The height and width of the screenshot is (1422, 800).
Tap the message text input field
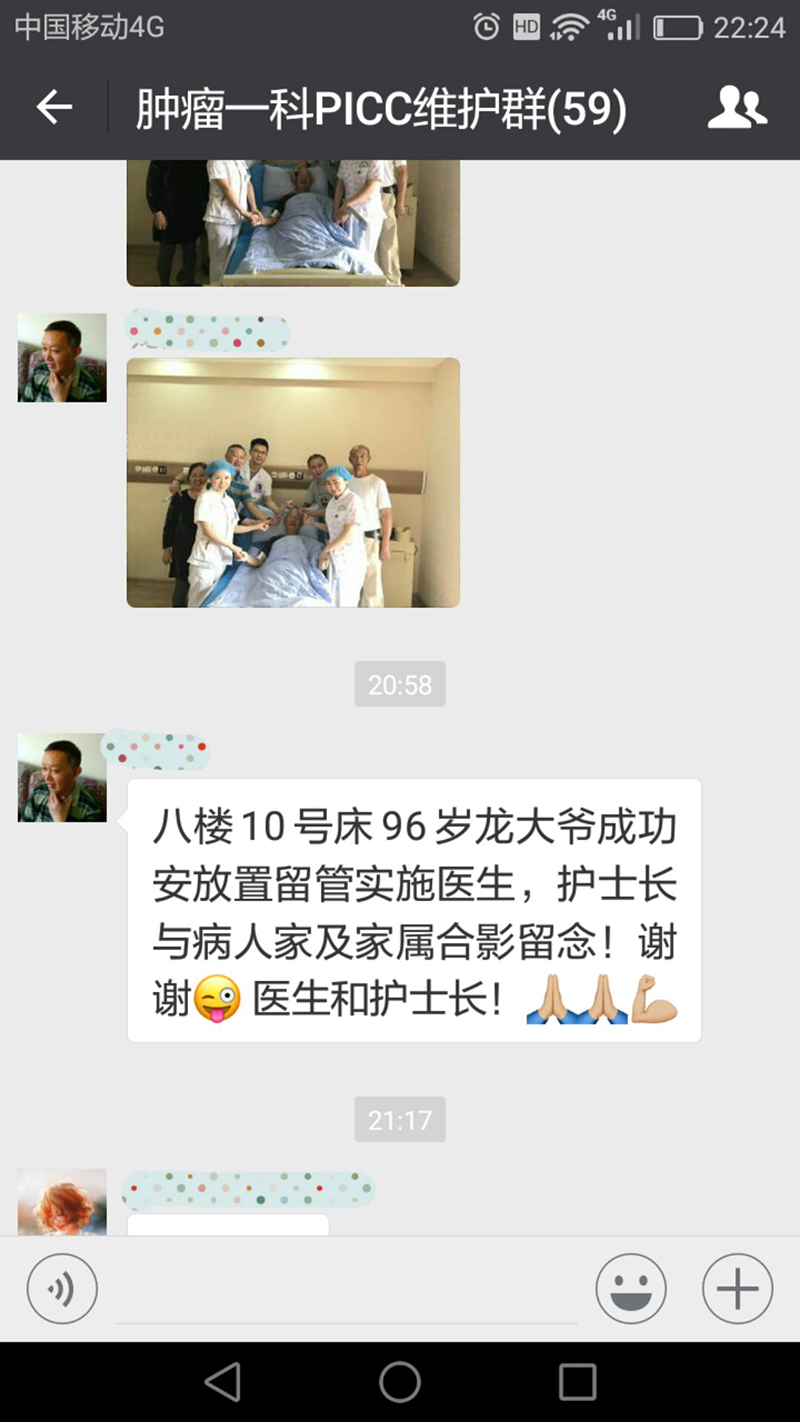pyautogui.click(x=347, y=1289)
